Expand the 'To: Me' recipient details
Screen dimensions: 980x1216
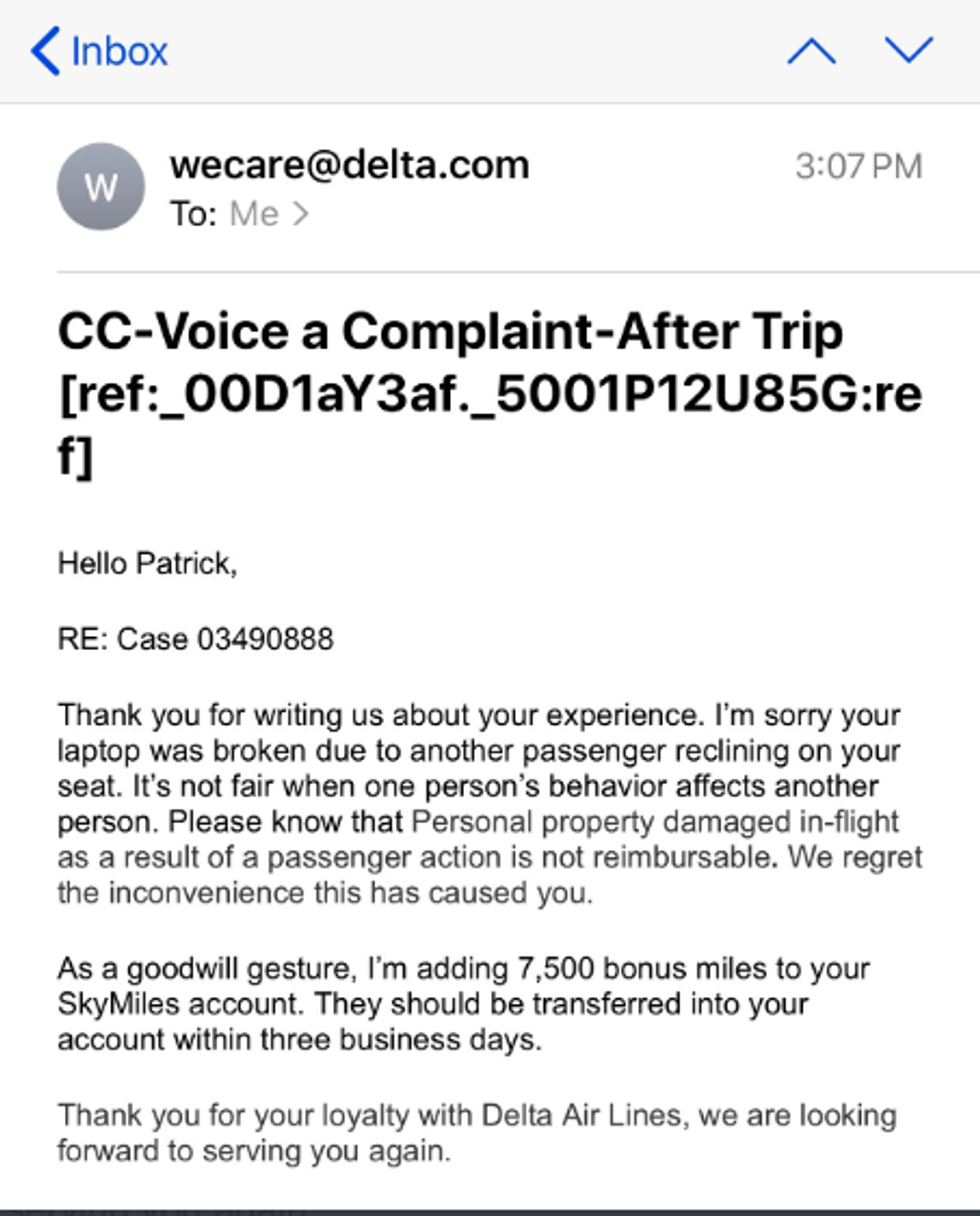(x=240, y=214)
